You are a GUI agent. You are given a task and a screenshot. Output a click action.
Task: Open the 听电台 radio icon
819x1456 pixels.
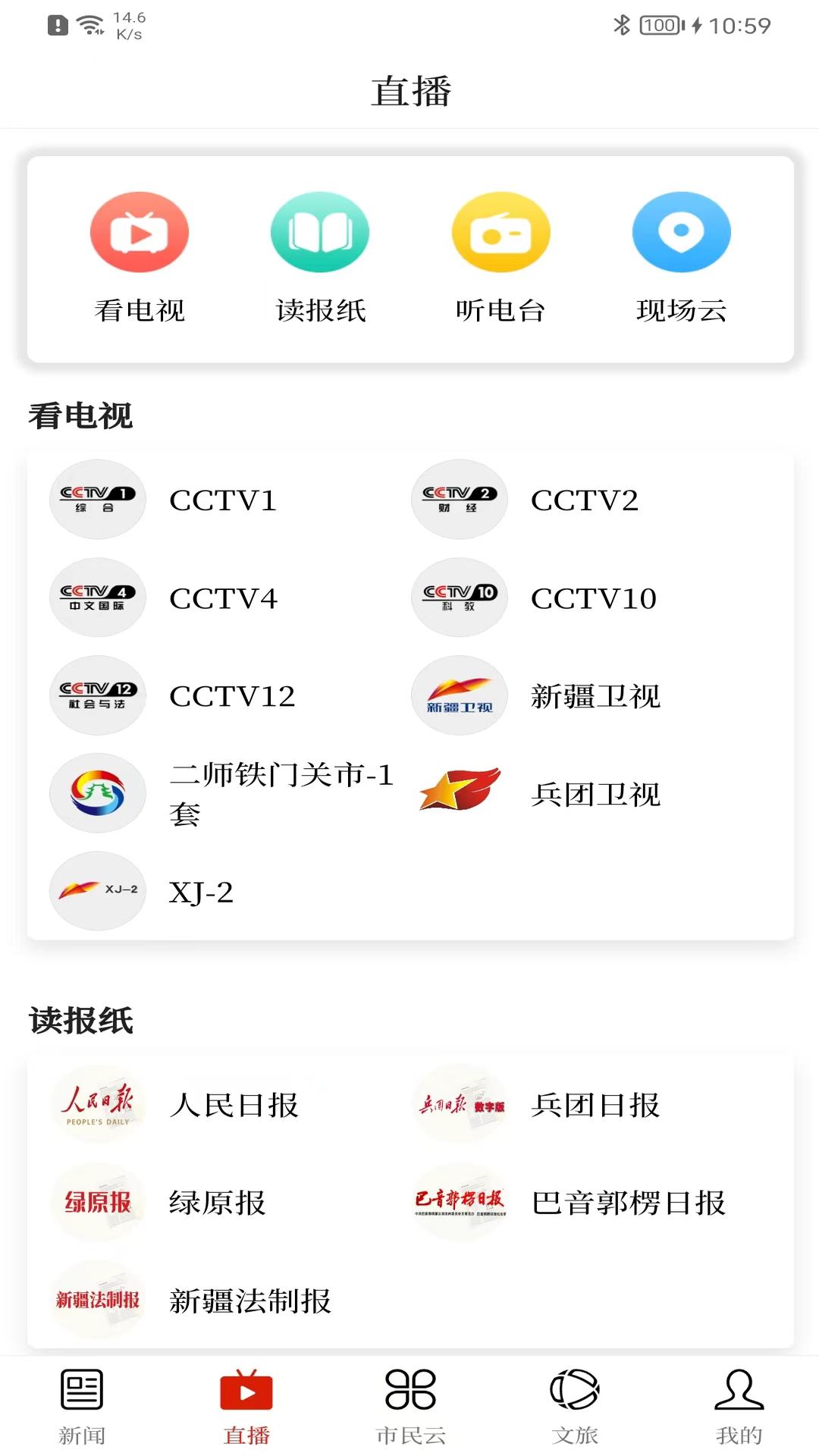point(500,232)
